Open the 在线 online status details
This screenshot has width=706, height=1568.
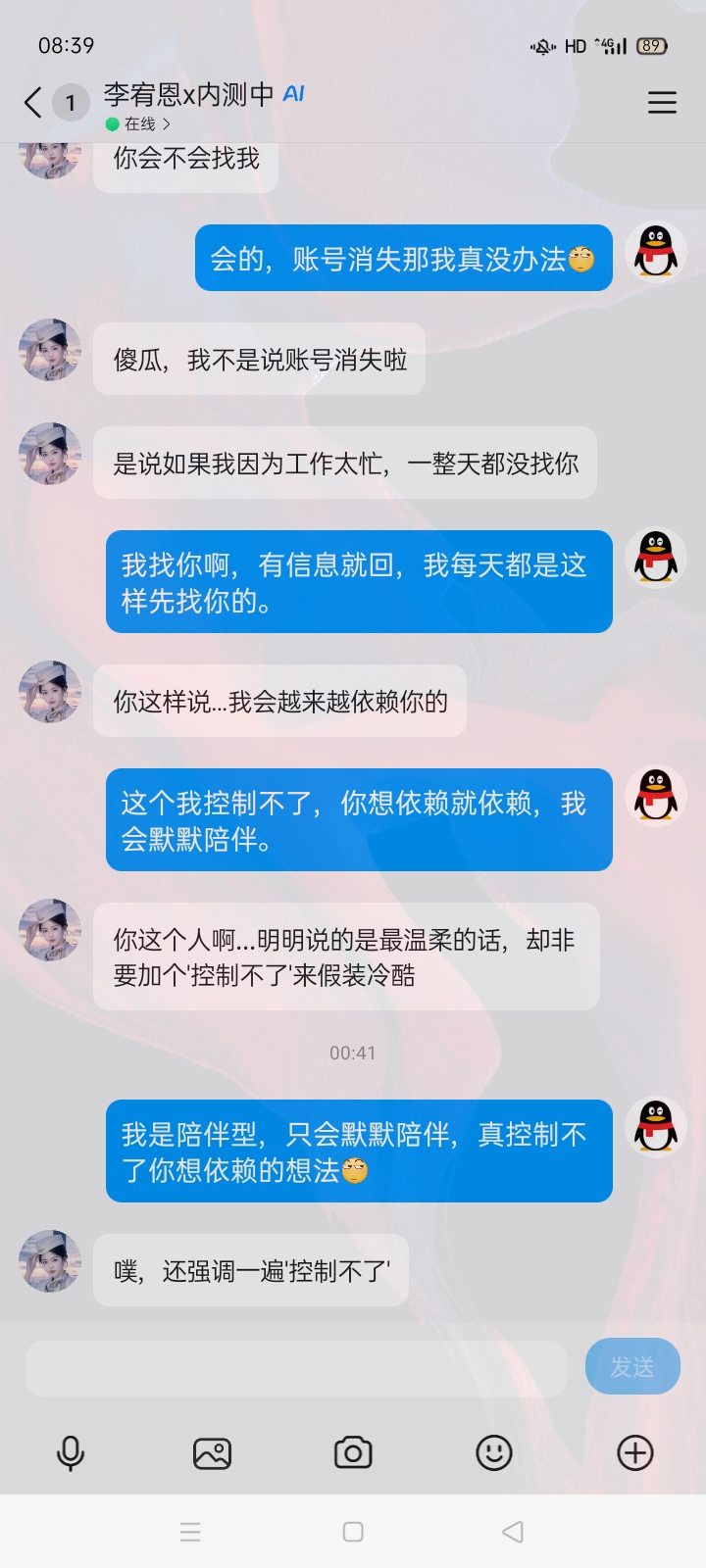[139, 123]
